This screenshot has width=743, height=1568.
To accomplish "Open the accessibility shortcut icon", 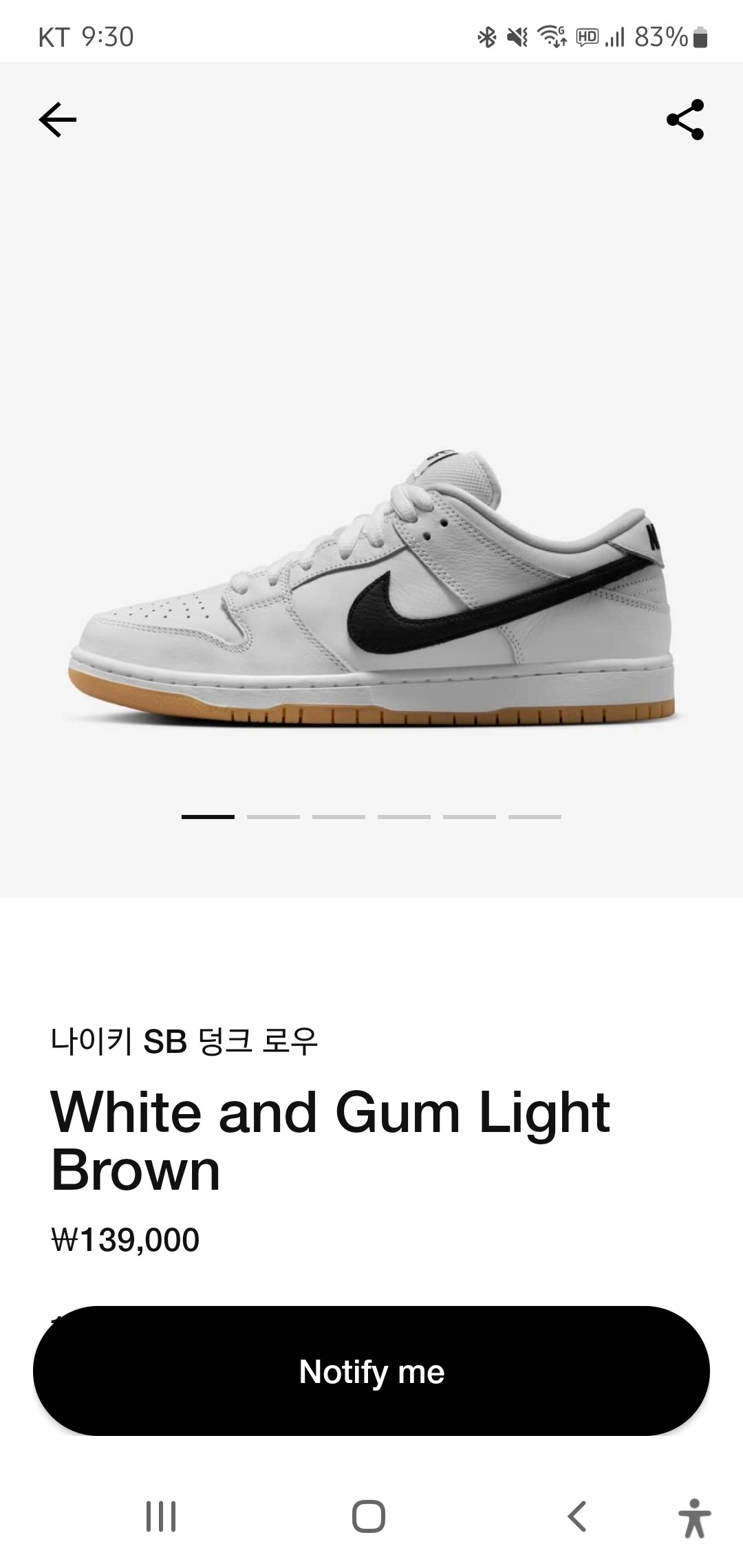I will (694, 1518).
